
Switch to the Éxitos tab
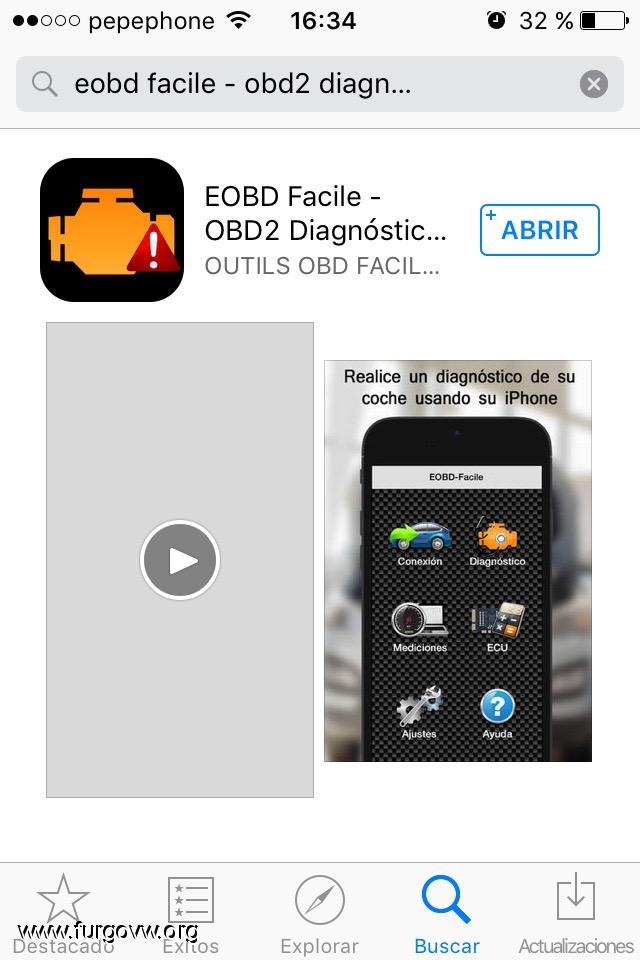tap(191, 912)
